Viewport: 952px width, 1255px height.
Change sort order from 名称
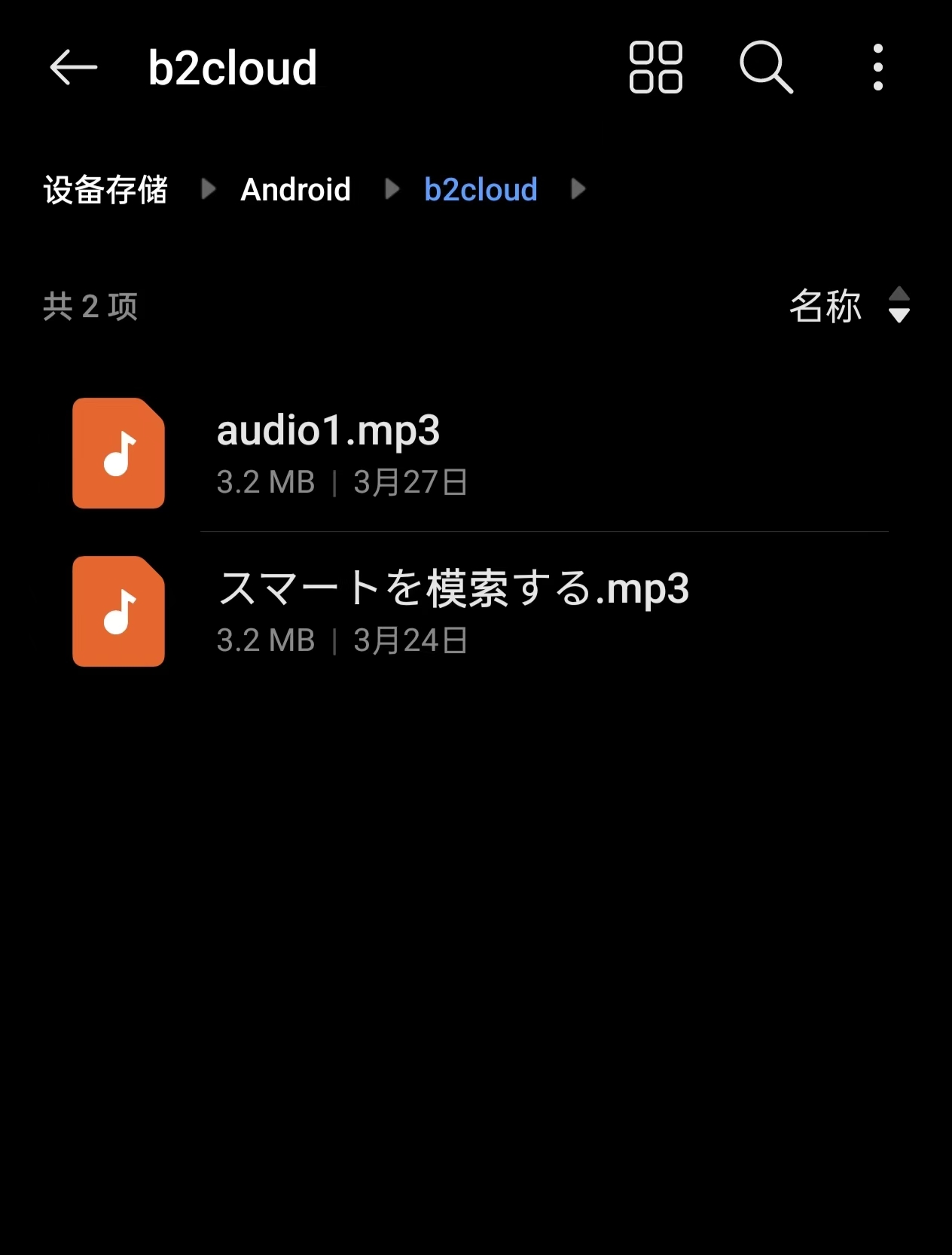pos(850,306)
